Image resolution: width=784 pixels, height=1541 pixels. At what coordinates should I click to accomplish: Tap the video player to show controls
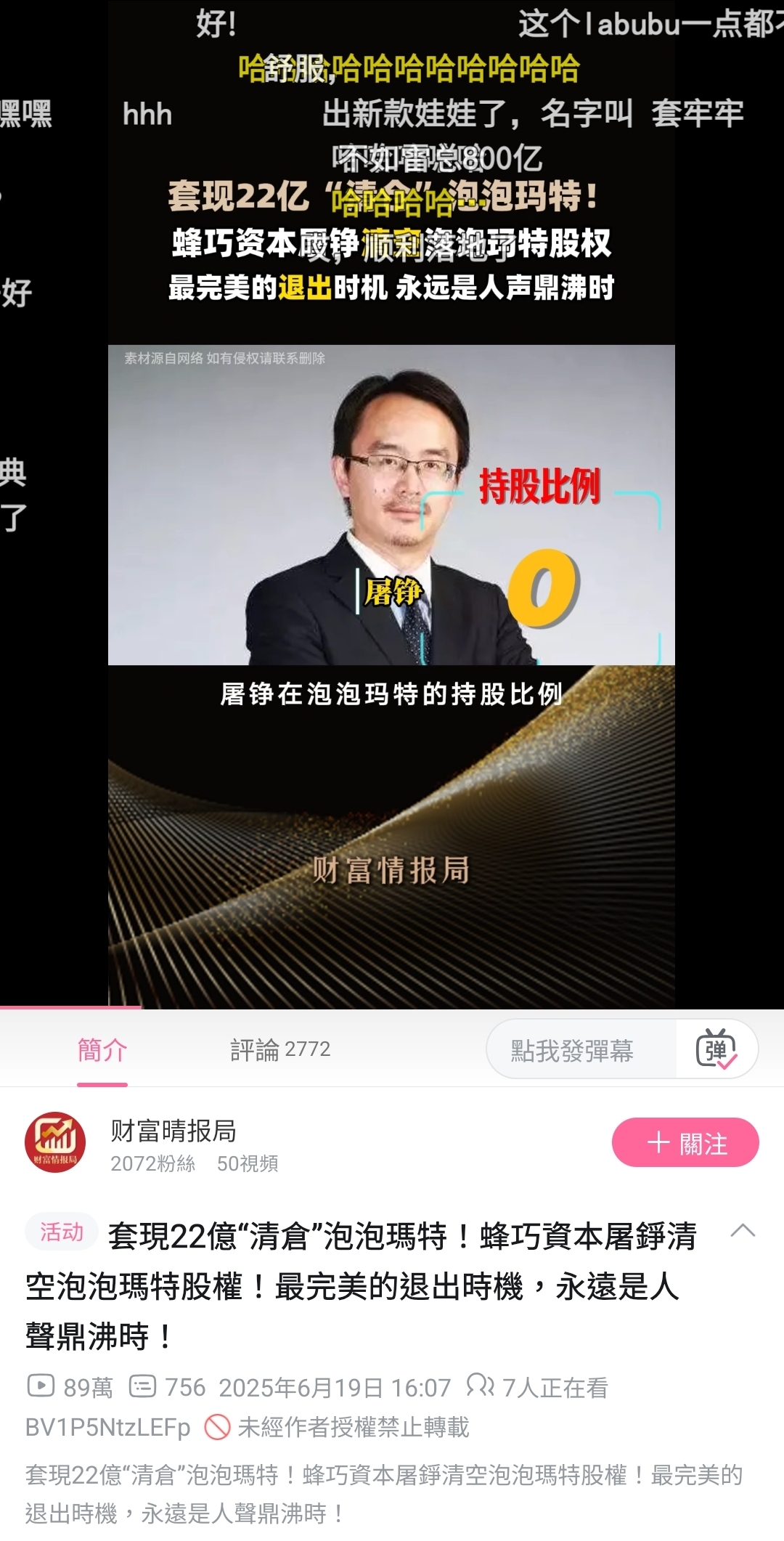tap(392, 504)
